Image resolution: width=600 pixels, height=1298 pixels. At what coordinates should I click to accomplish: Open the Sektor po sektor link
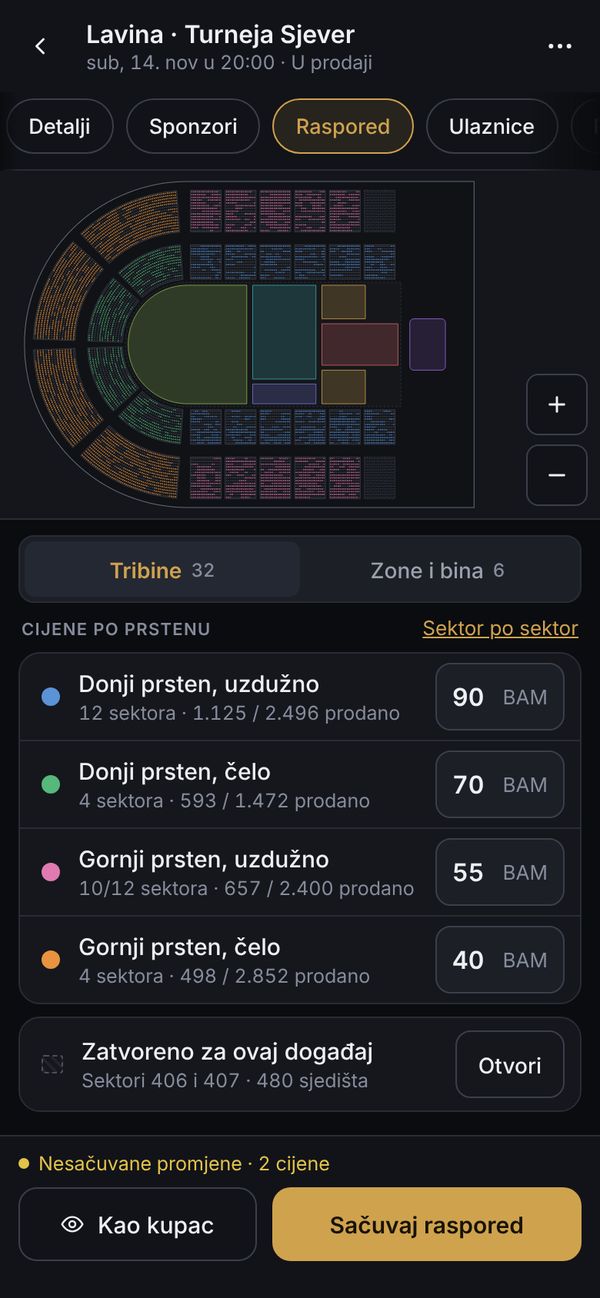(x=500, y=629)
